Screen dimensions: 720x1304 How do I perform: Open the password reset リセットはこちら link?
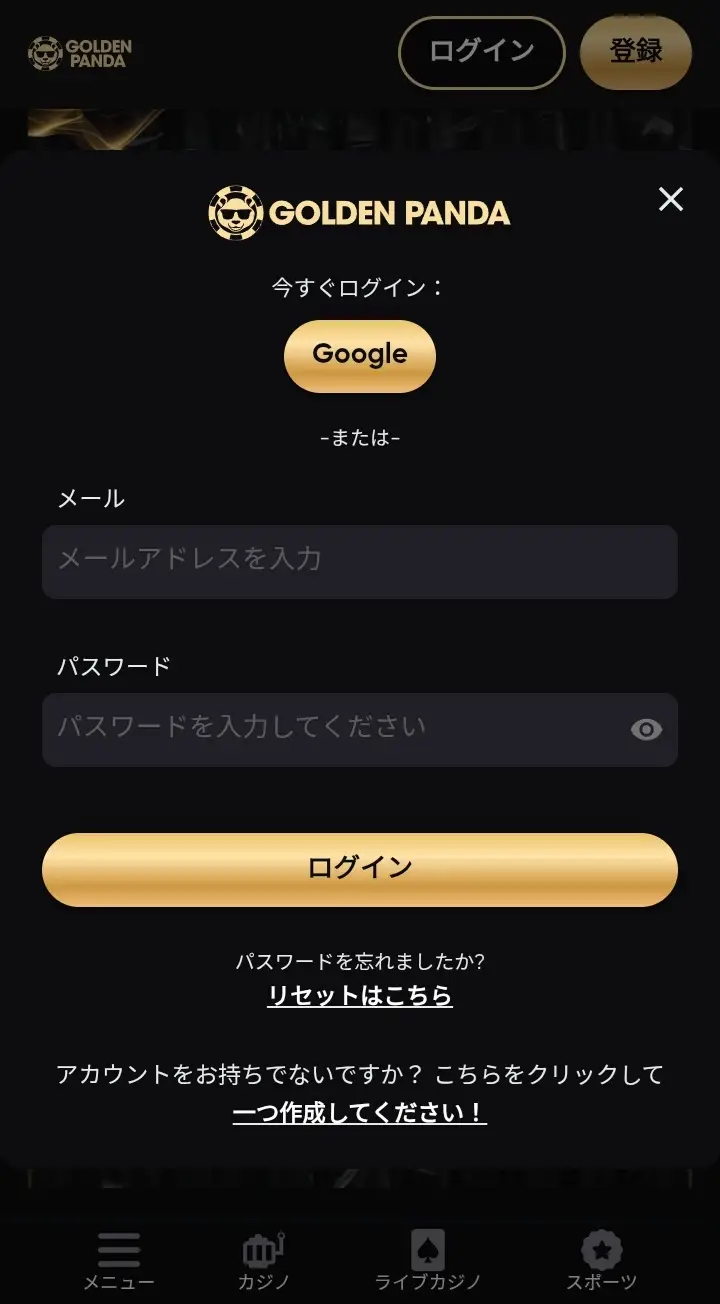click(359, 996)
